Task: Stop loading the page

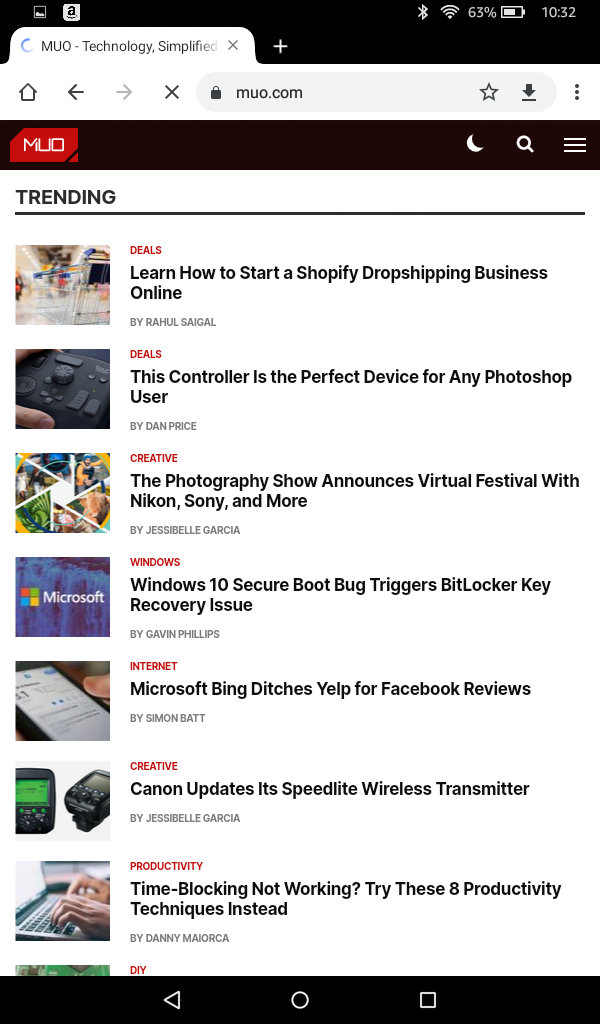Action: (172, 92)
